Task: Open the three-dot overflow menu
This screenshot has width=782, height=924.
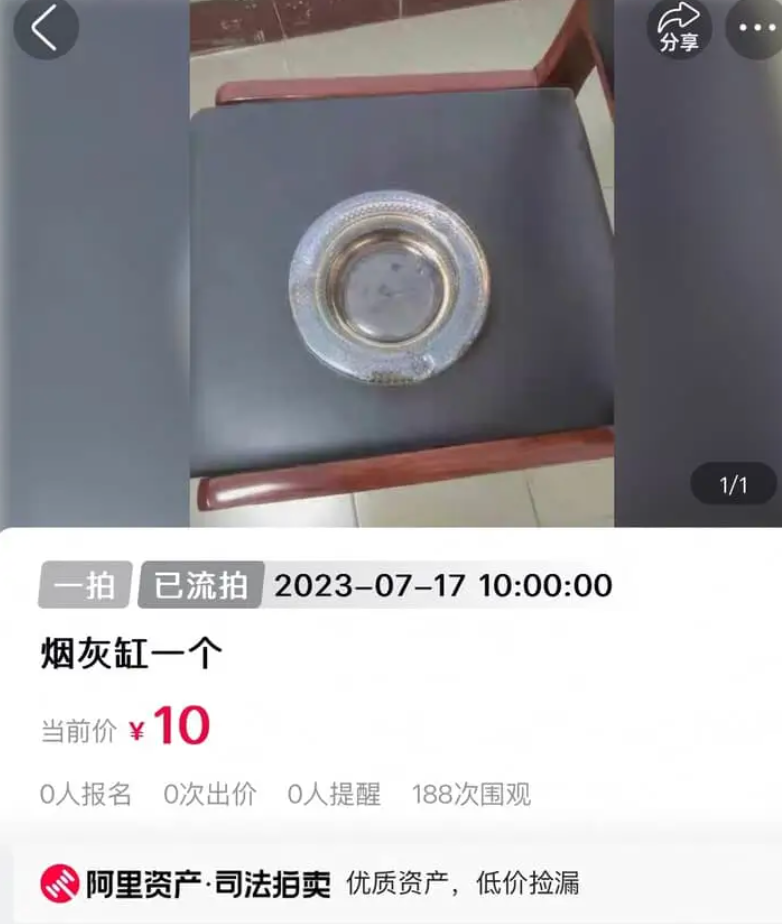Action: click(756, 29)
